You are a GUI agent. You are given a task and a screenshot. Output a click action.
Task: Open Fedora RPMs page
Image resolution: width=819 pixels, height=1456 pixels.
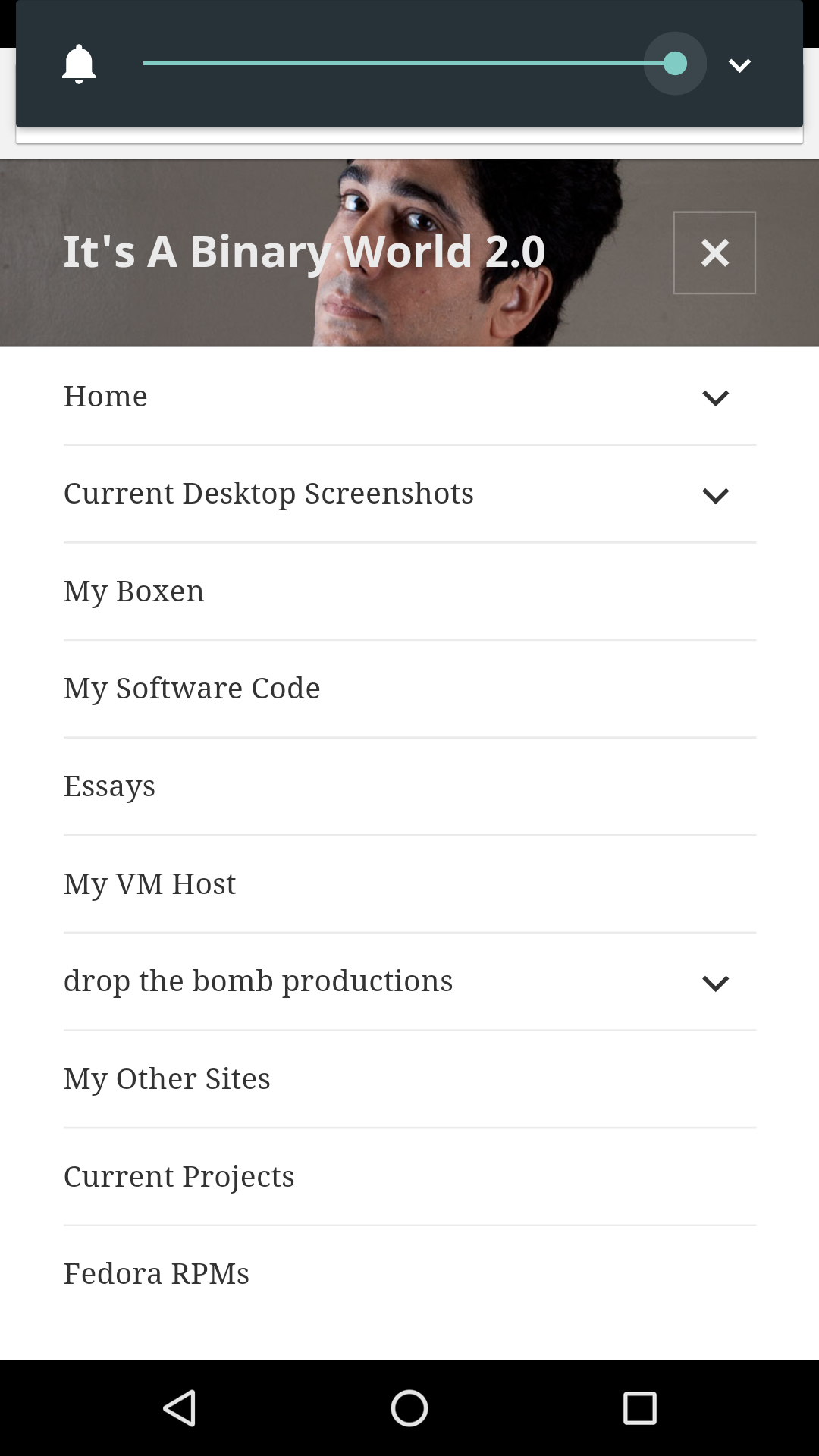pyautogui.click(x=156, y=1274)
